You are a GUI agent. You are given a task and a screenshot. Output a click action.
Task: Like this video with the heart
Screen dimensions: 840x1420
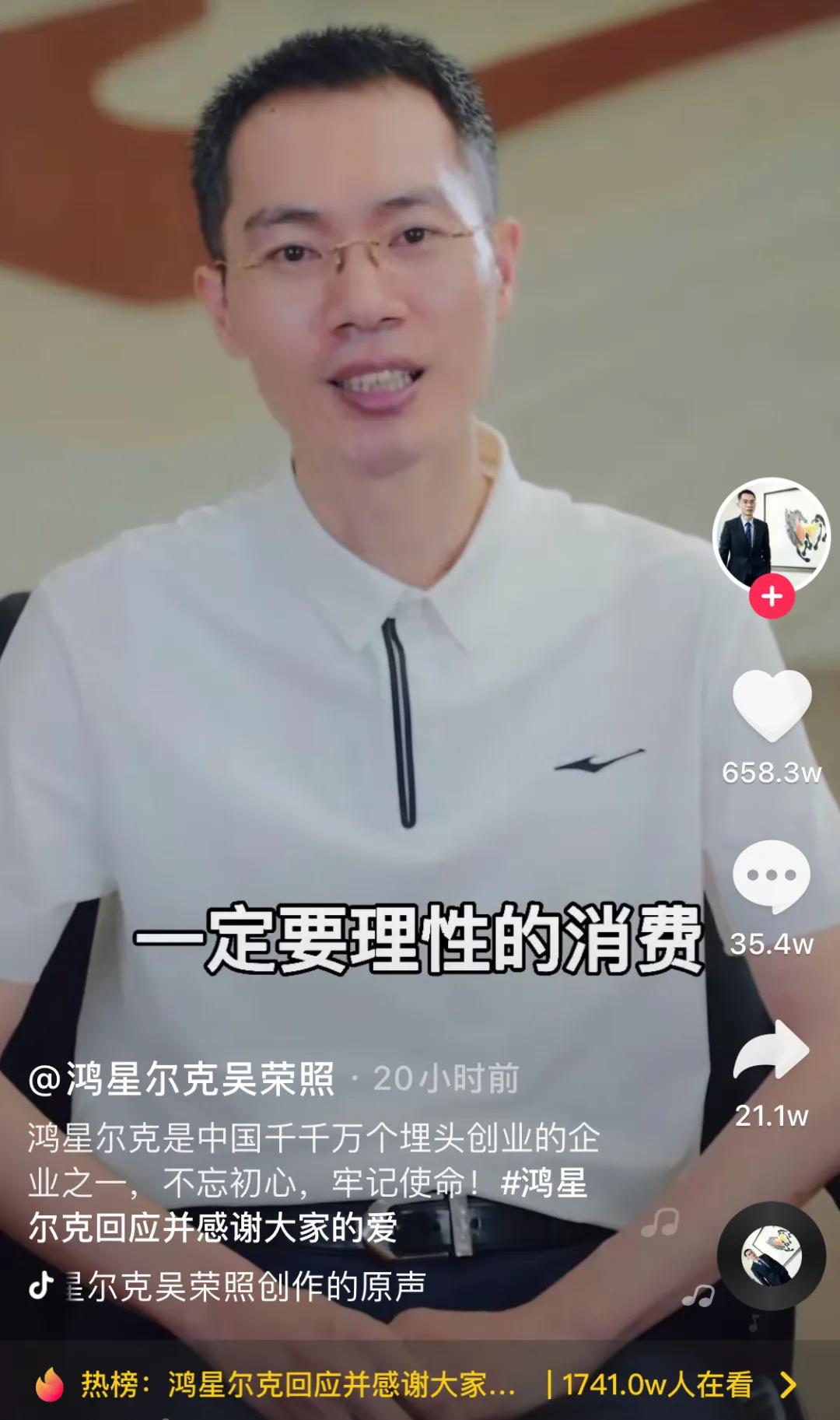772,705
